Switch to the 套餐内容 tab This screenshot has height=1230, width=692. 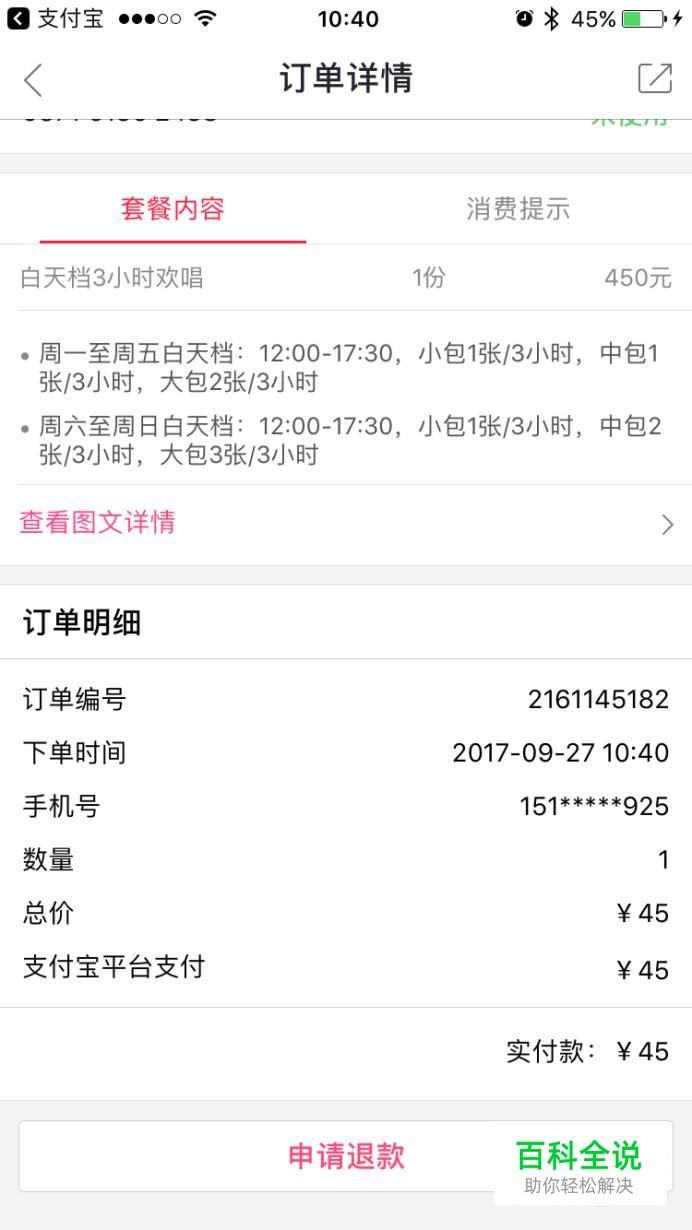pos(173,209)
